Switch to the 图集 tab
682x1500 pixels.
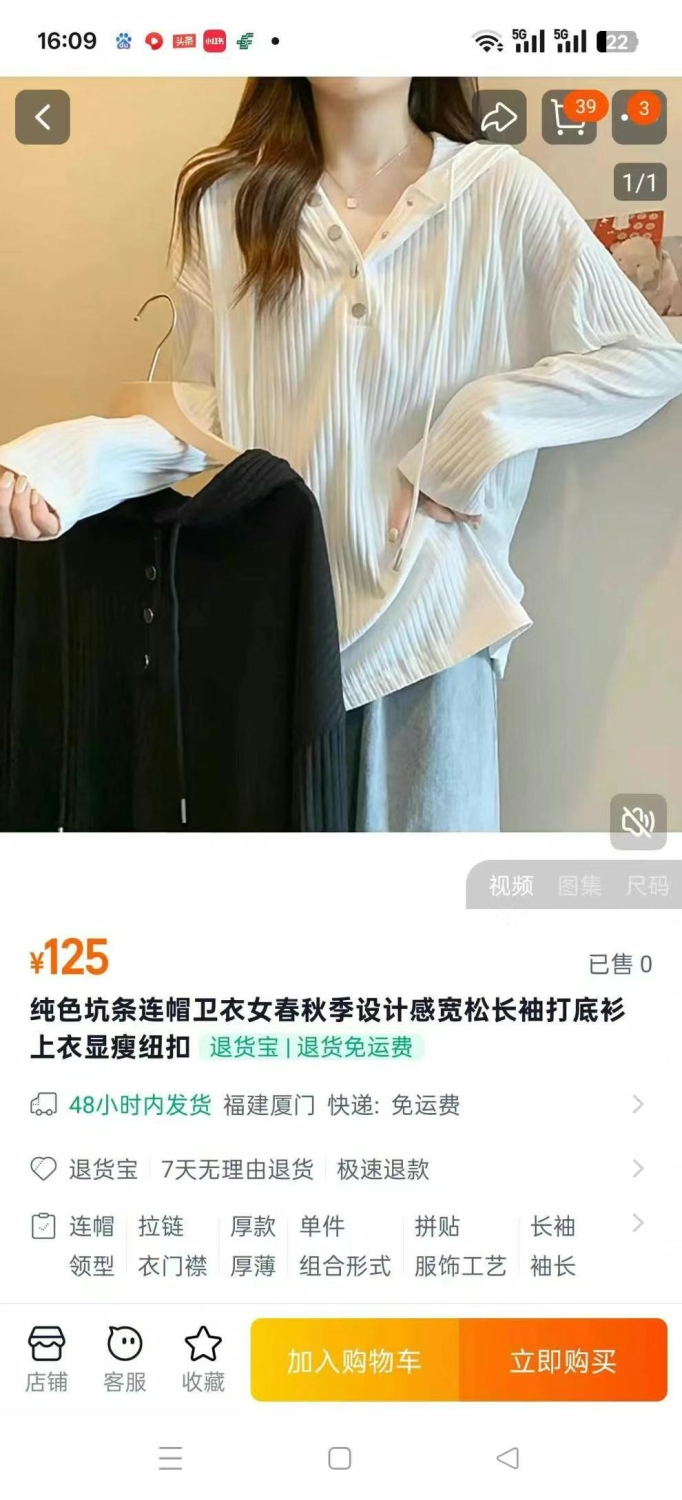click(x=580, y=886)
